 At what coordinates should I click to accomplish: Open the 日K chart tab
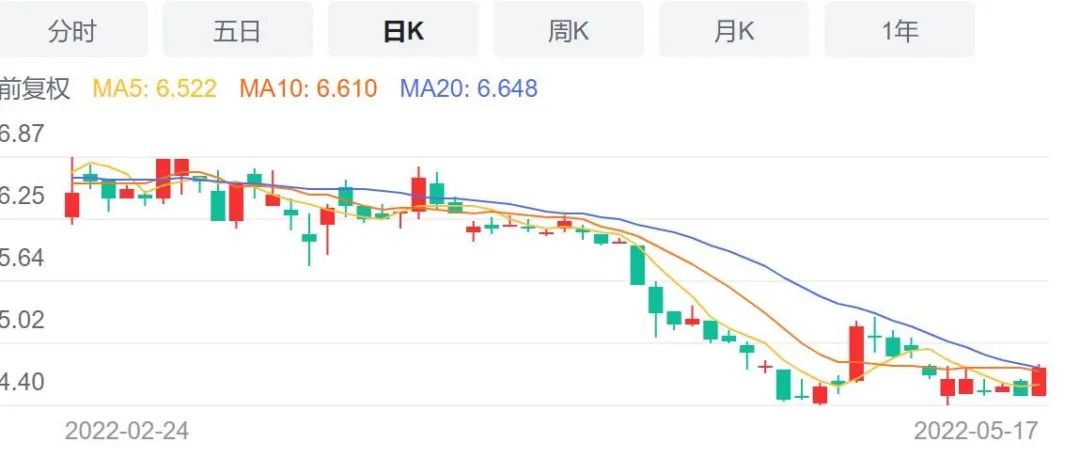click(403, 30)
